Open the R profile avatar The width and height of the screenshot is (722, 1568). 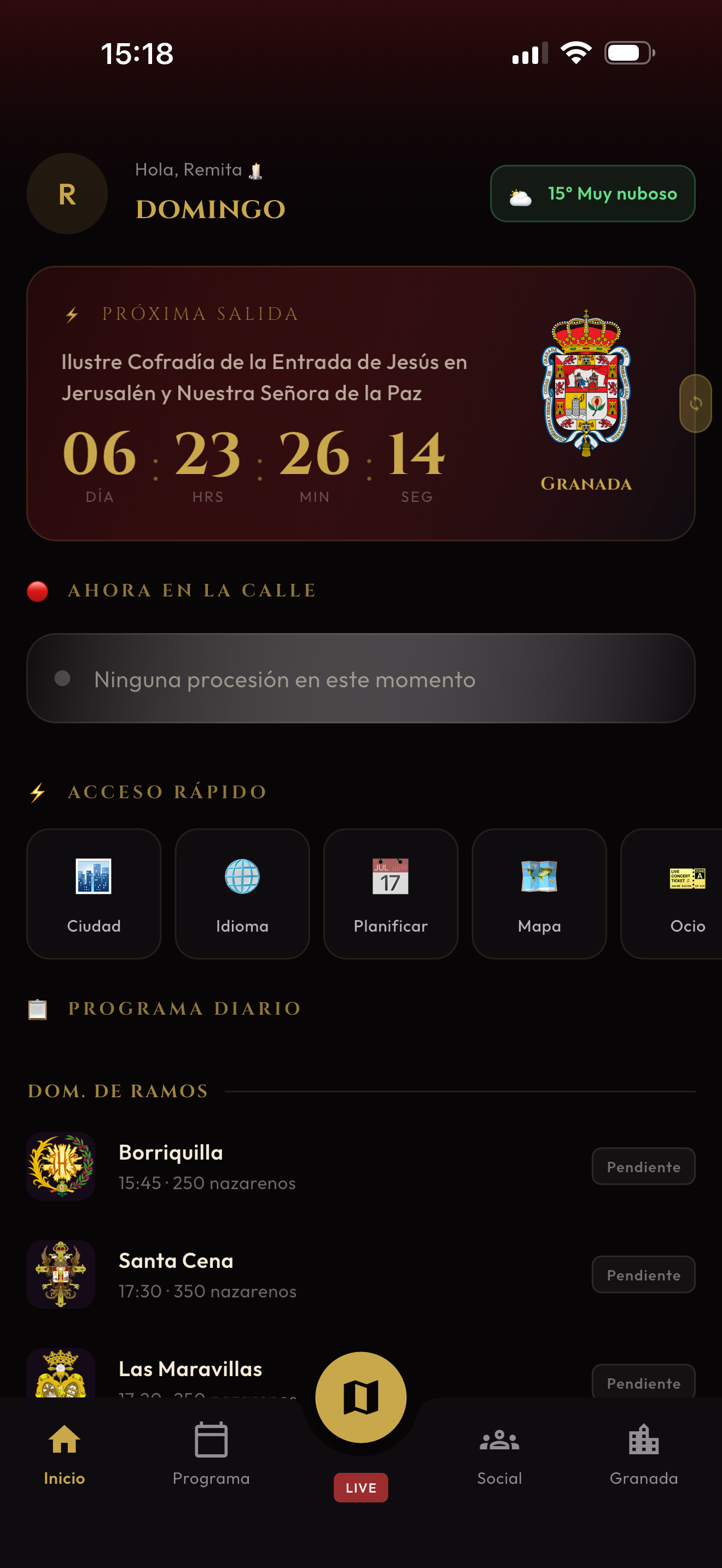click(67, 193)
